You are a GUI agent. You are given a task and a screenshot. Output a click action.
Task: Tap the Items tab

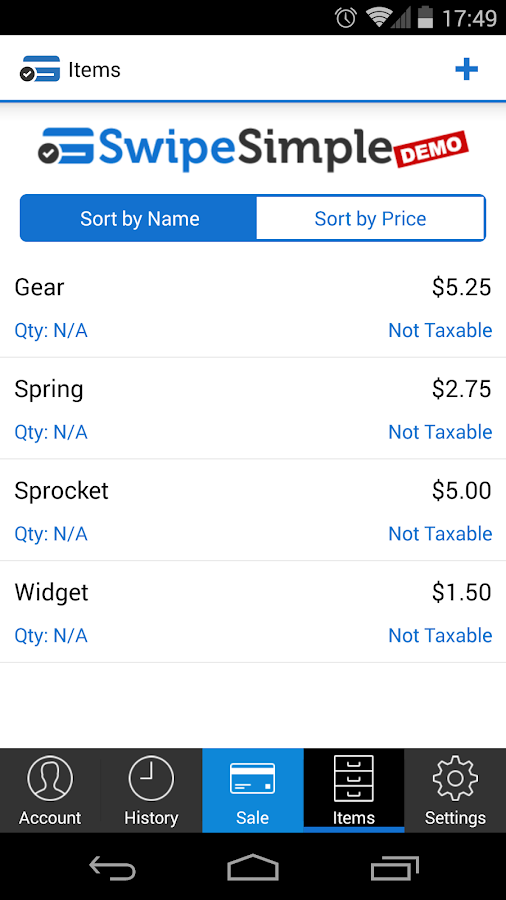[354, 790]
